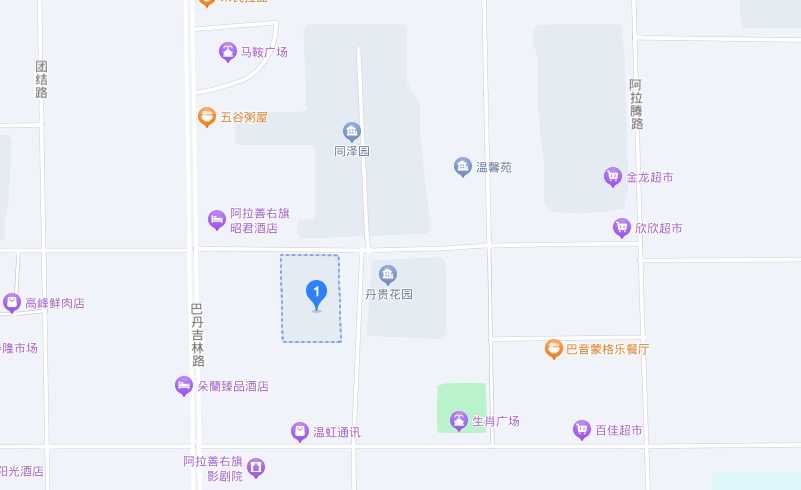801x490 pixels.
Task: Tap the 温馨苑 marker on the map
Action: [462, 167]
